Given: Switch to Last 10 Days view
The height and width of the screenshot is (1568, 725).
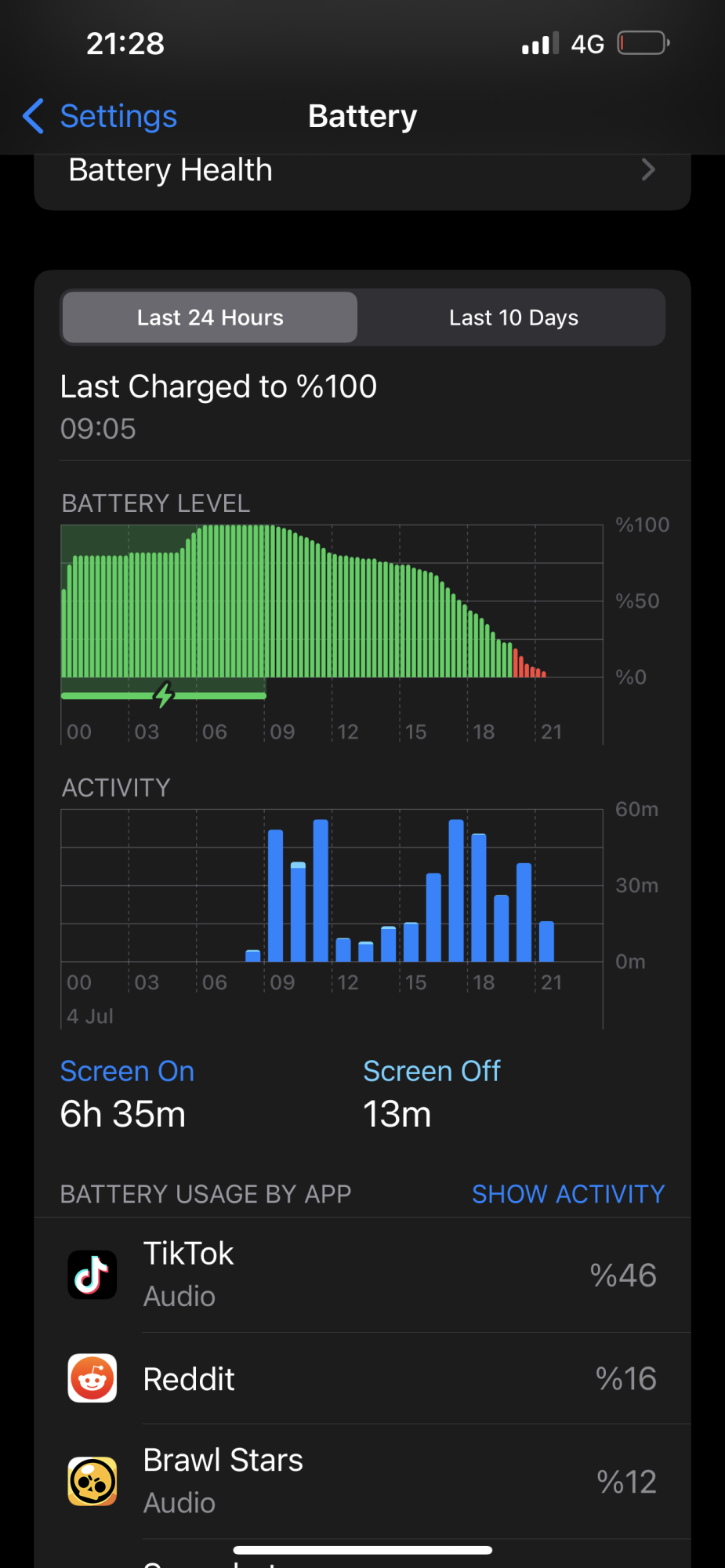Looking at the screenshot, I should [513, 318].
